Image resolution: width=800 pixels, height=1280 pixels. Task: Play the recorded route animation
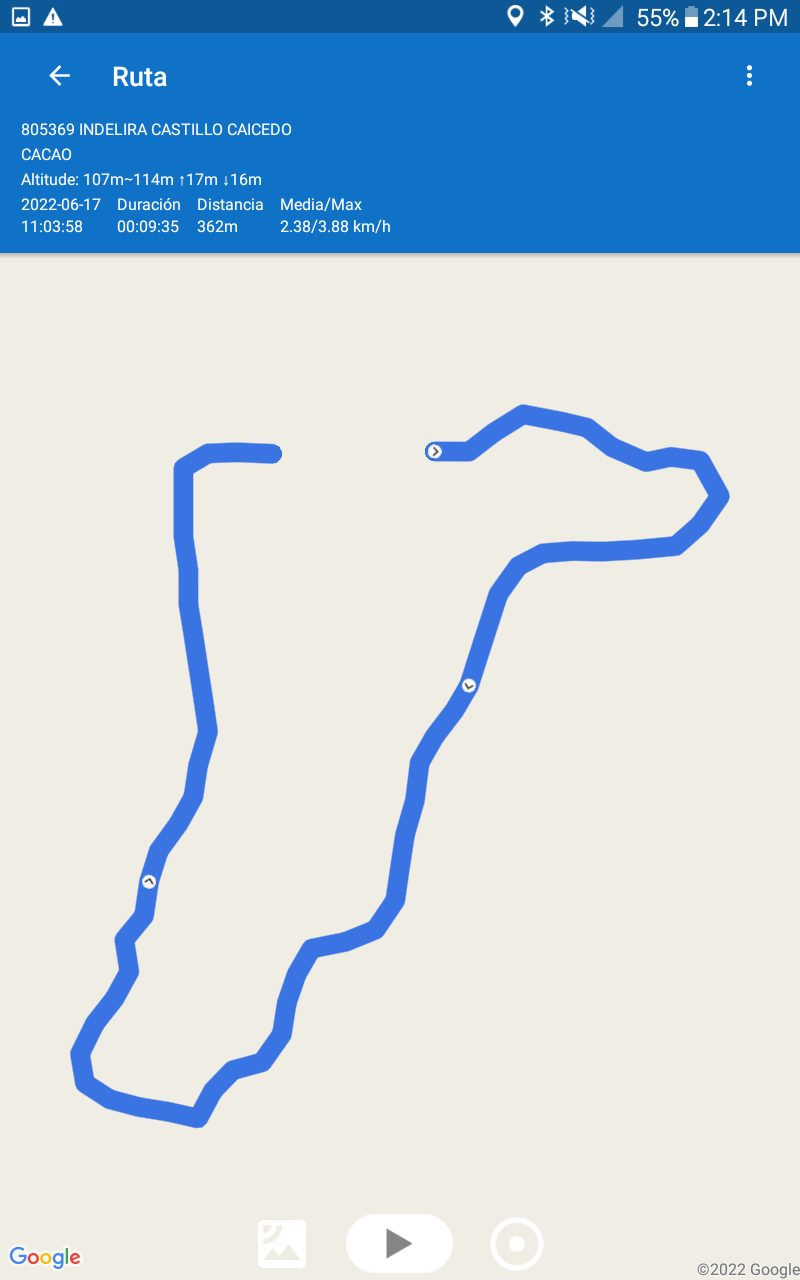click(x=399, y=1243)
